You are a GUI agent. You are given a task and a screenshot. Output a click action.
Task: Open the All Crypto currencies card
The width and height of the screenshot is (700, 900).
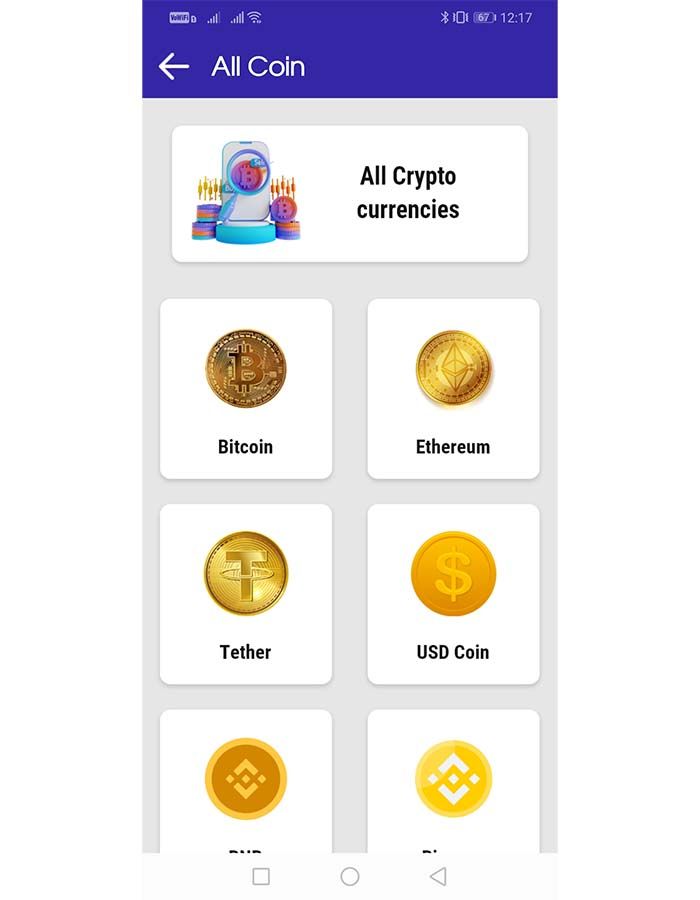coord(349,194)
